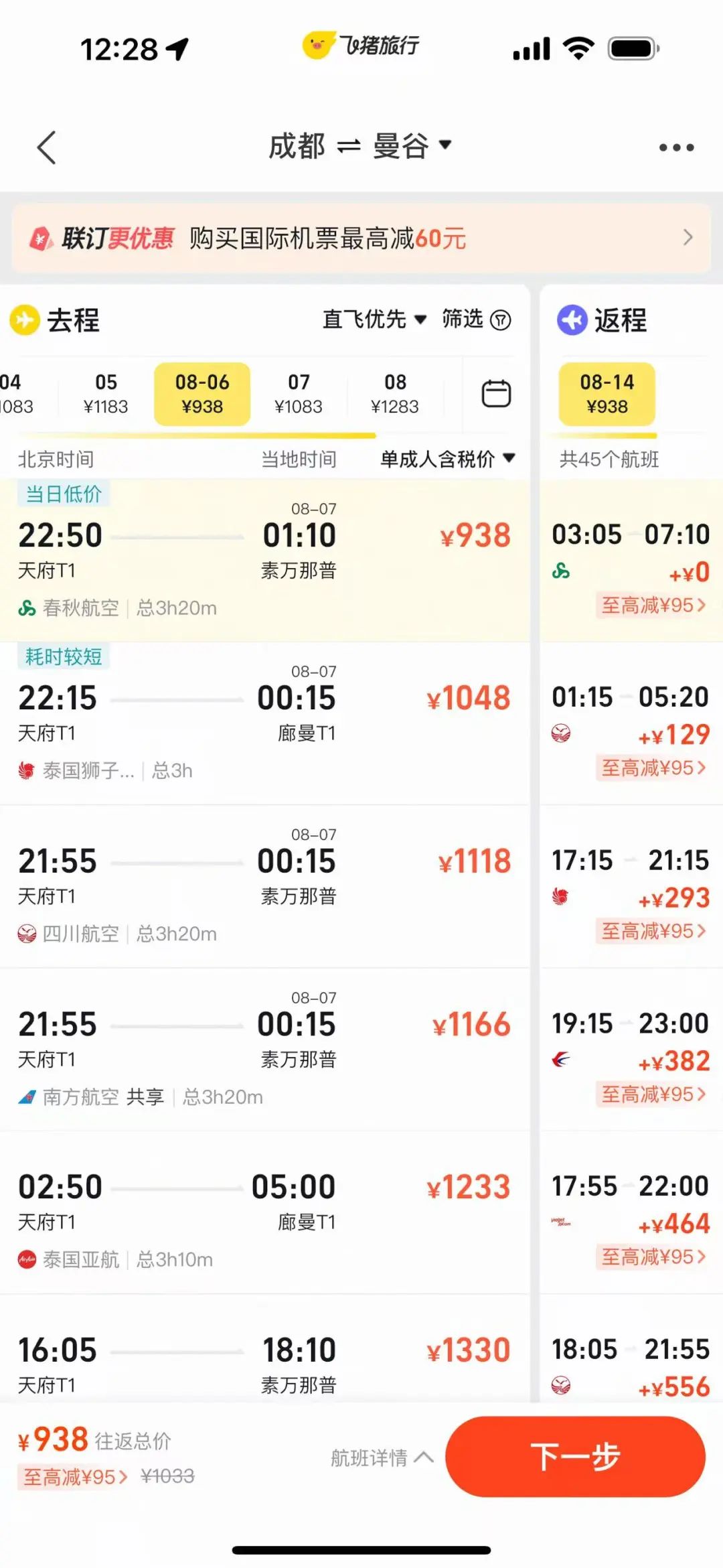Open the 成都⇌曼谷 route dropdown

coord(360,146)
